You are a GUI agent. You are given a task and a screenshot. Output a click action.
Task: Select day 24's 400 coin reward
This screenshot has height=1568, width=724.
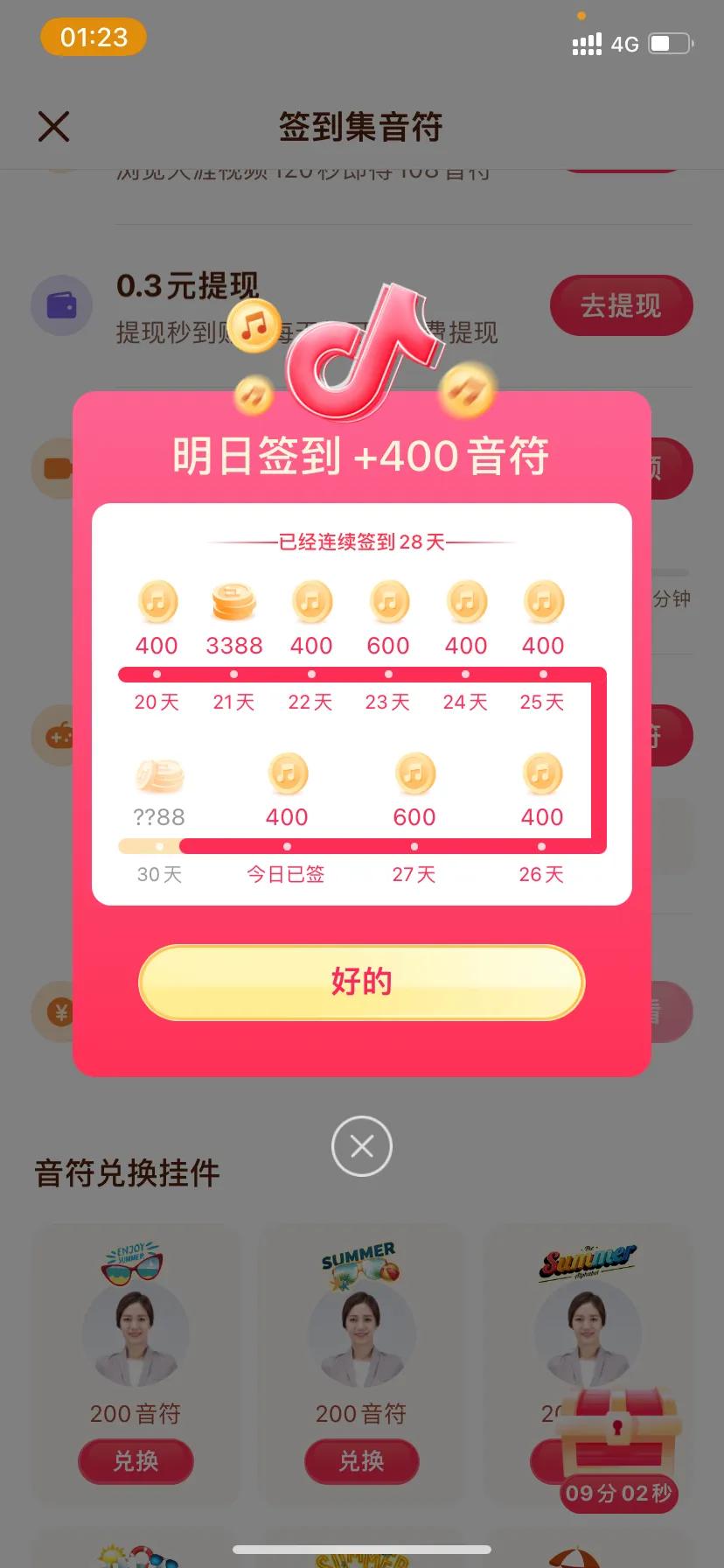(x=465, y=602)
